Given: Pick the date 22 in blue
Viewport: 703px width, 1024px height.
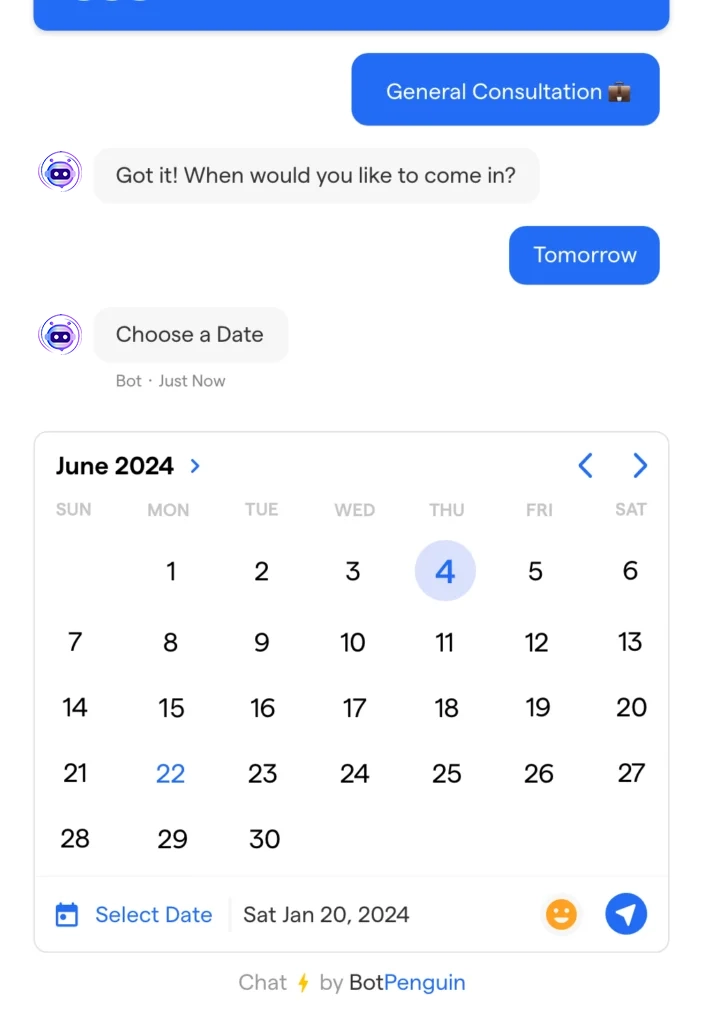Looking at the screenshot, I should point(170,773).
